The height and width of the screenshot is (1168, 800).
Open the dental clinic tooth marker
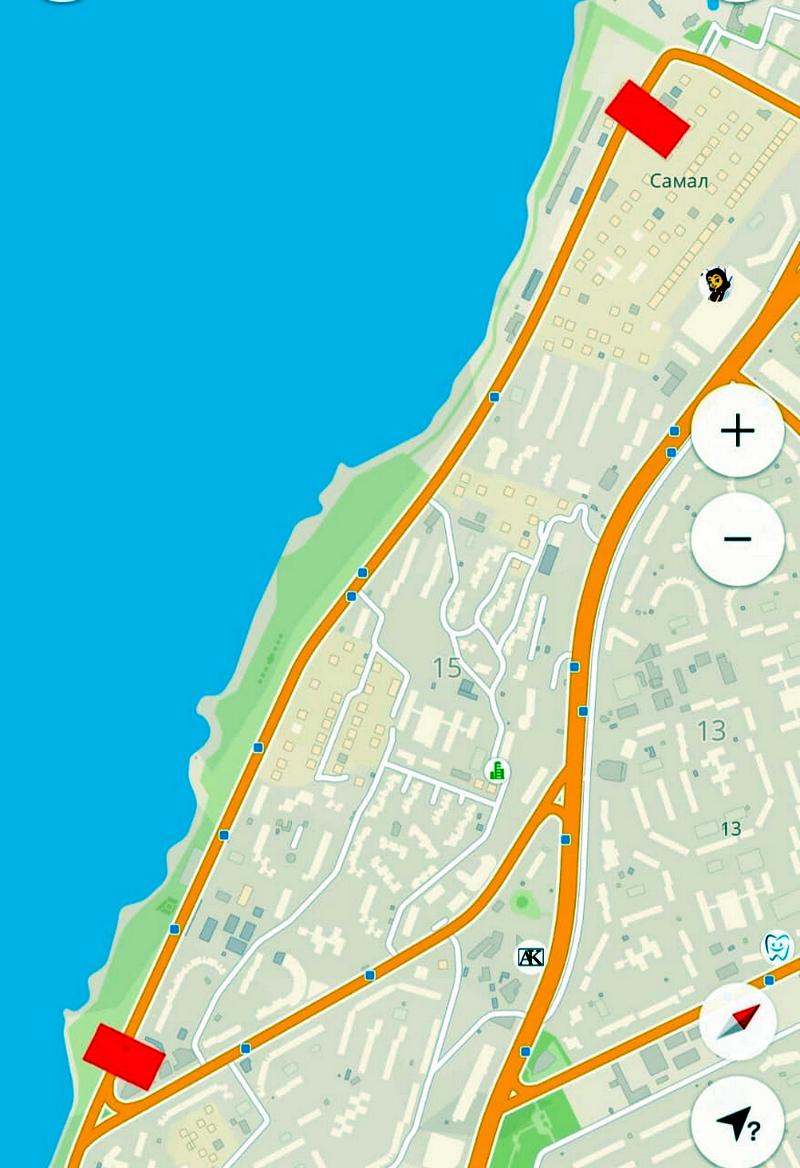click(776, 946)
